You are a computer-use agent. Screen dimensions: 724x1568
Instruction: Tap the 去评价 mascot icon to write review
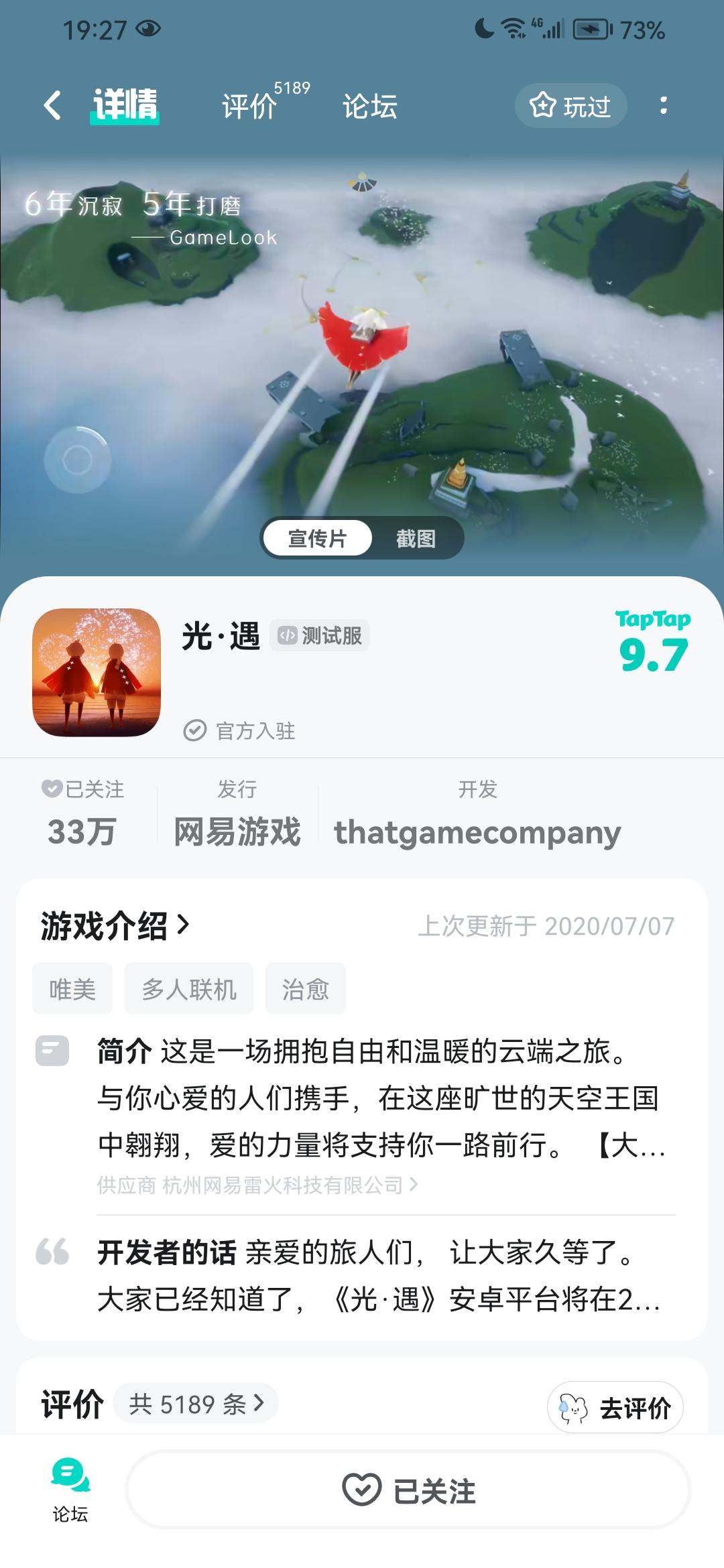point(573,1408)
